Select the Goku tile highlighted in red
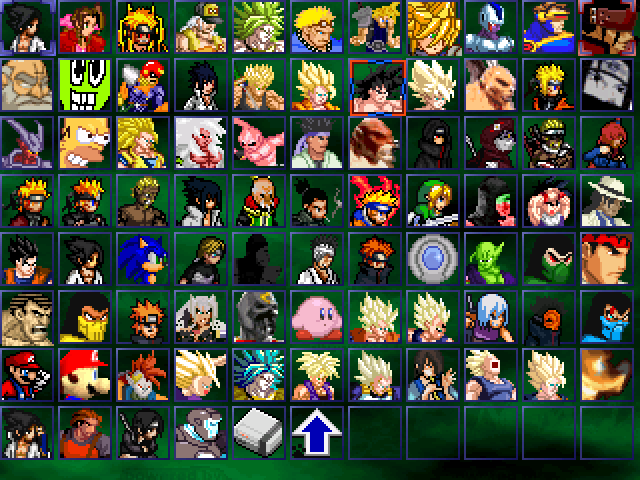Screen dimensions: 640x480 [375, 85]
